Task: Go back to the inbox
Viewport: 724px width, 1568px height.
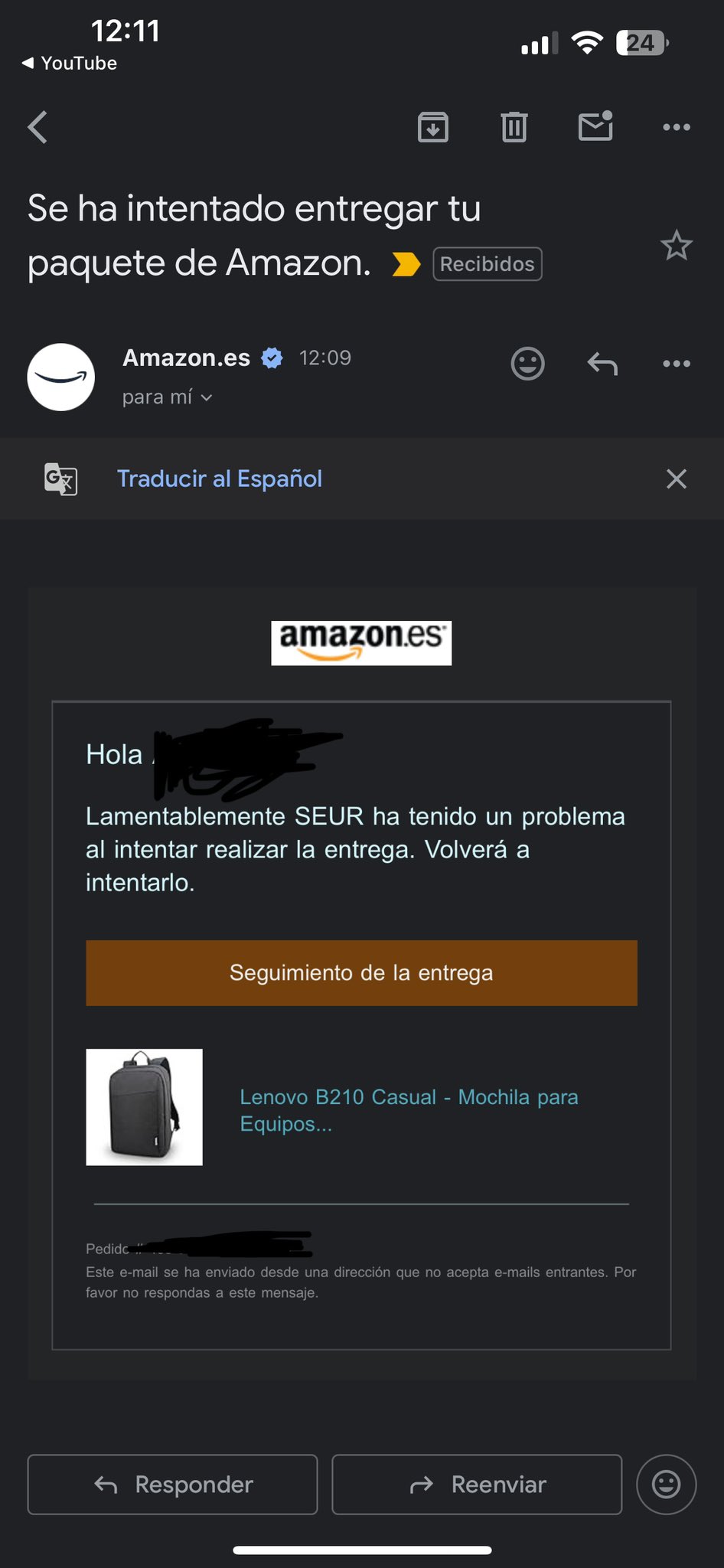Action: click(x=38, y=127)
